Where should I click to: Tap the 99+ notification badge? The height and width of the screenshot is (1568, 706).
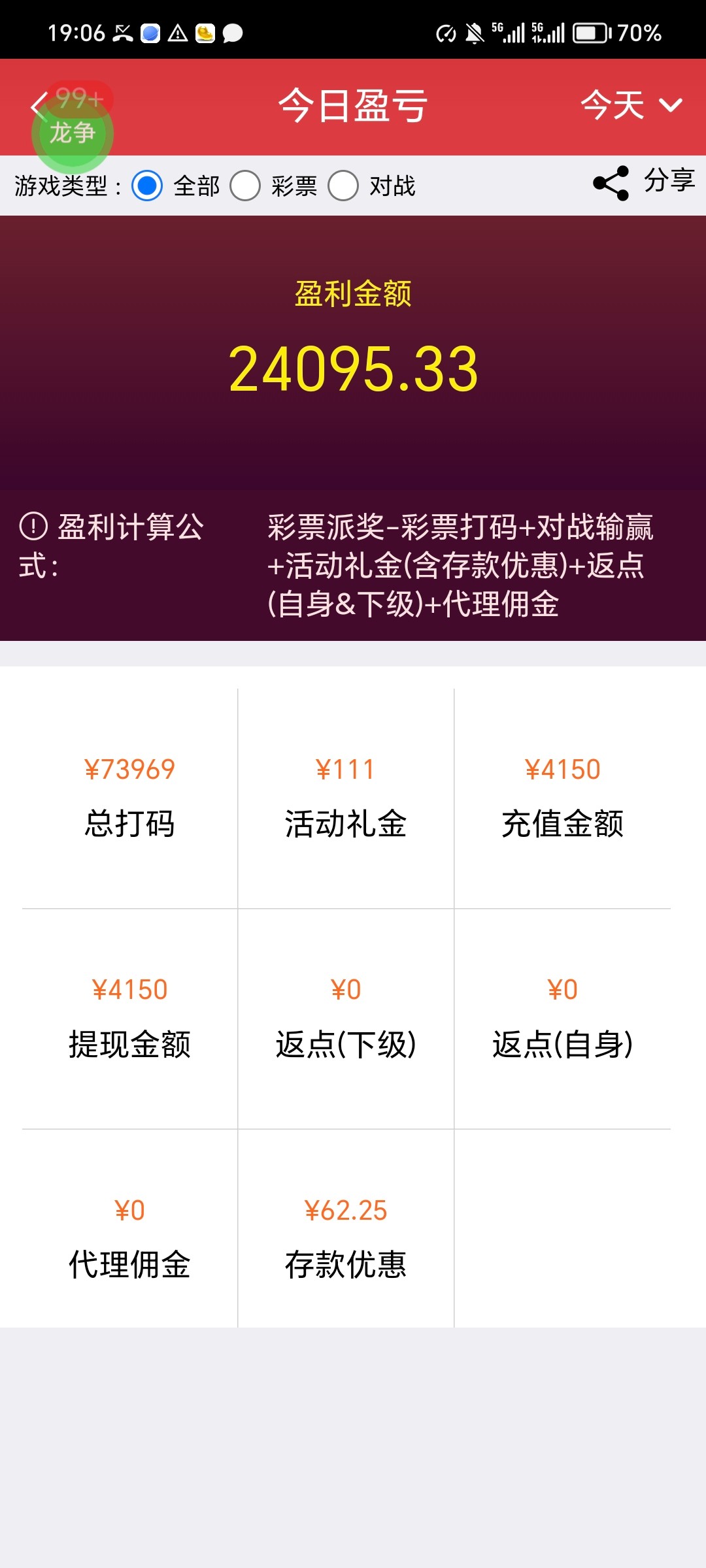80,97
